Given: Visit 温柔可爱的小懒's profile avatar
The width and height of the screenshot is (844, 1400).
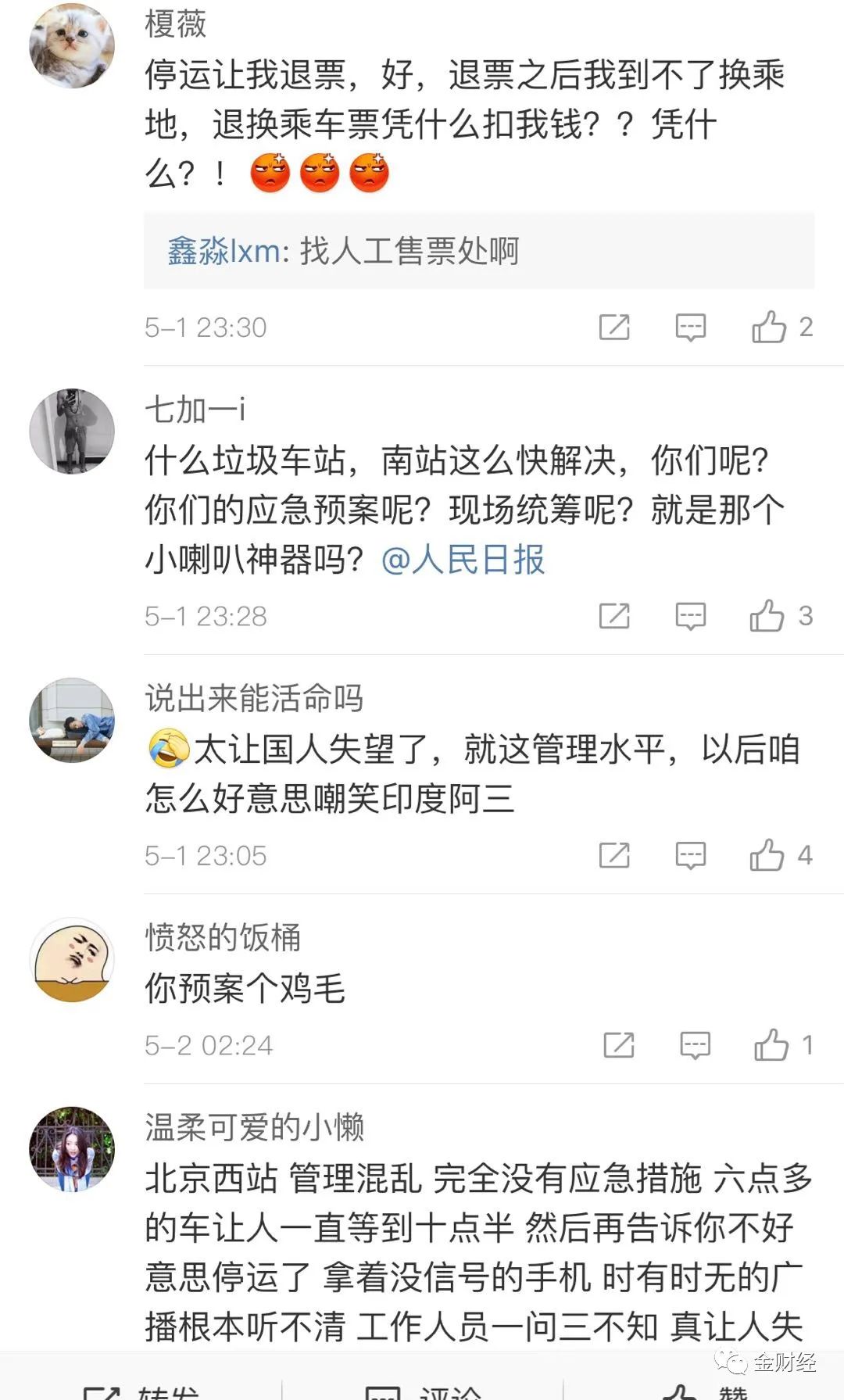Looking at the screenshot, I should (x=72, y=1149).
